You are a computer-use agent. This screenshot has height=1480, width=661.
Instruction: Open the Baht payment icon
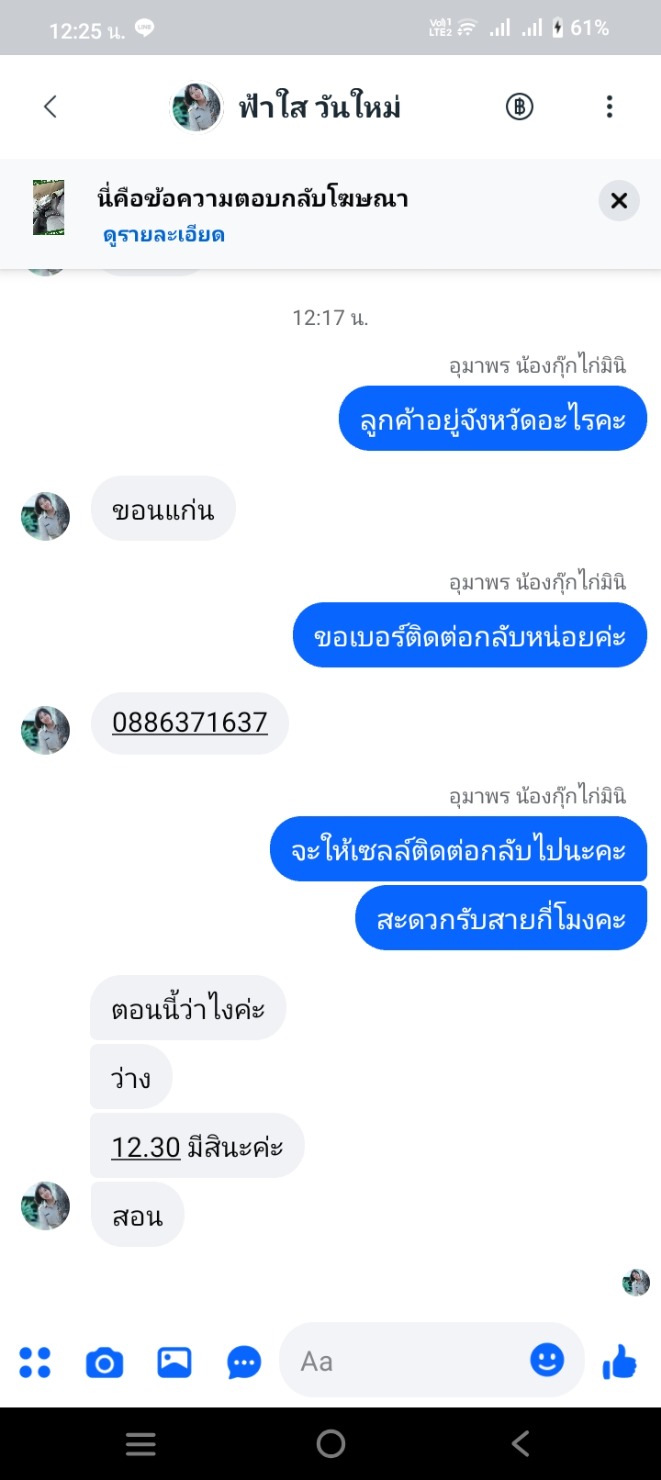(x=519, y=107)
